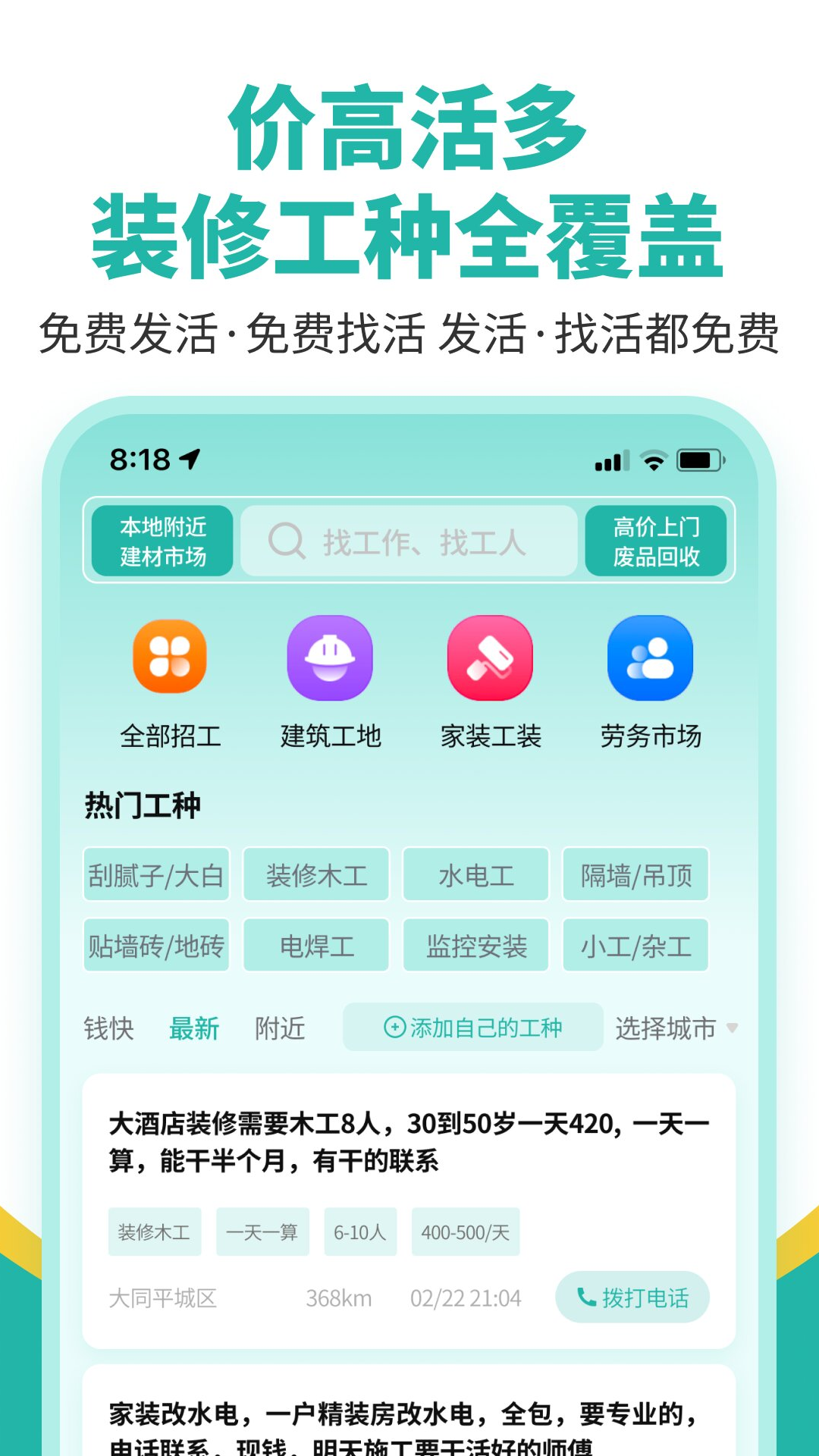Select the 小工/杂工 job type chip
The height and width of the screenshot is (1456, 819).
(x=635, y=946)
